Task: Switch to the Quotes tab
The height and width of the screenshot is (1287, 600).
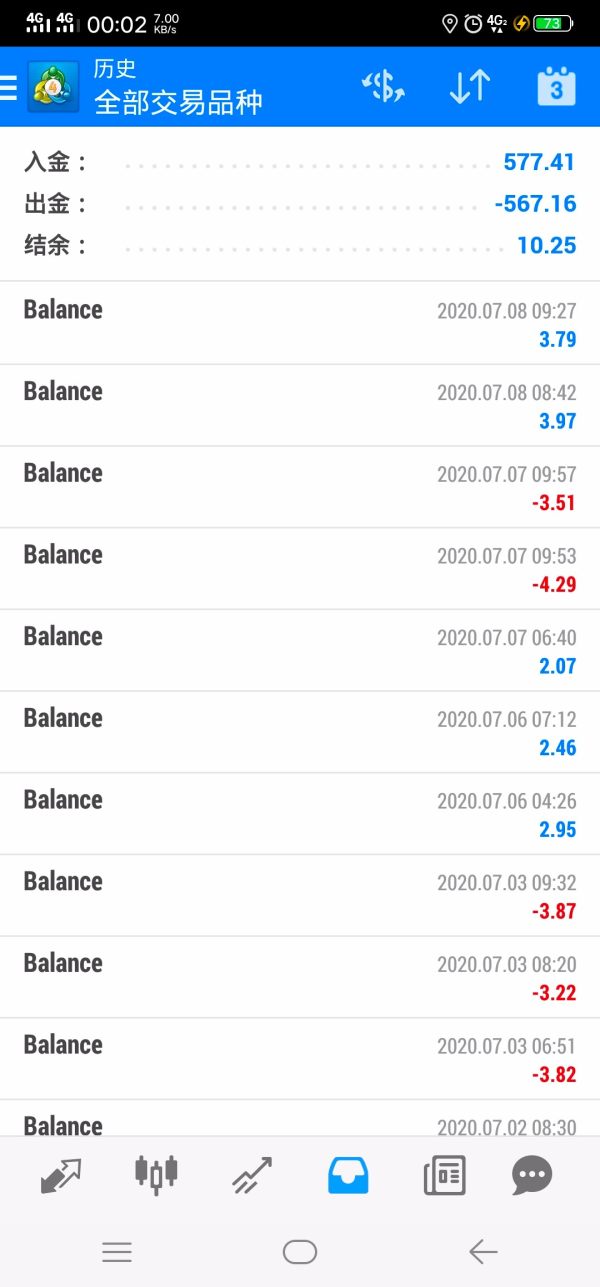Action: [x=60, y=1175]
